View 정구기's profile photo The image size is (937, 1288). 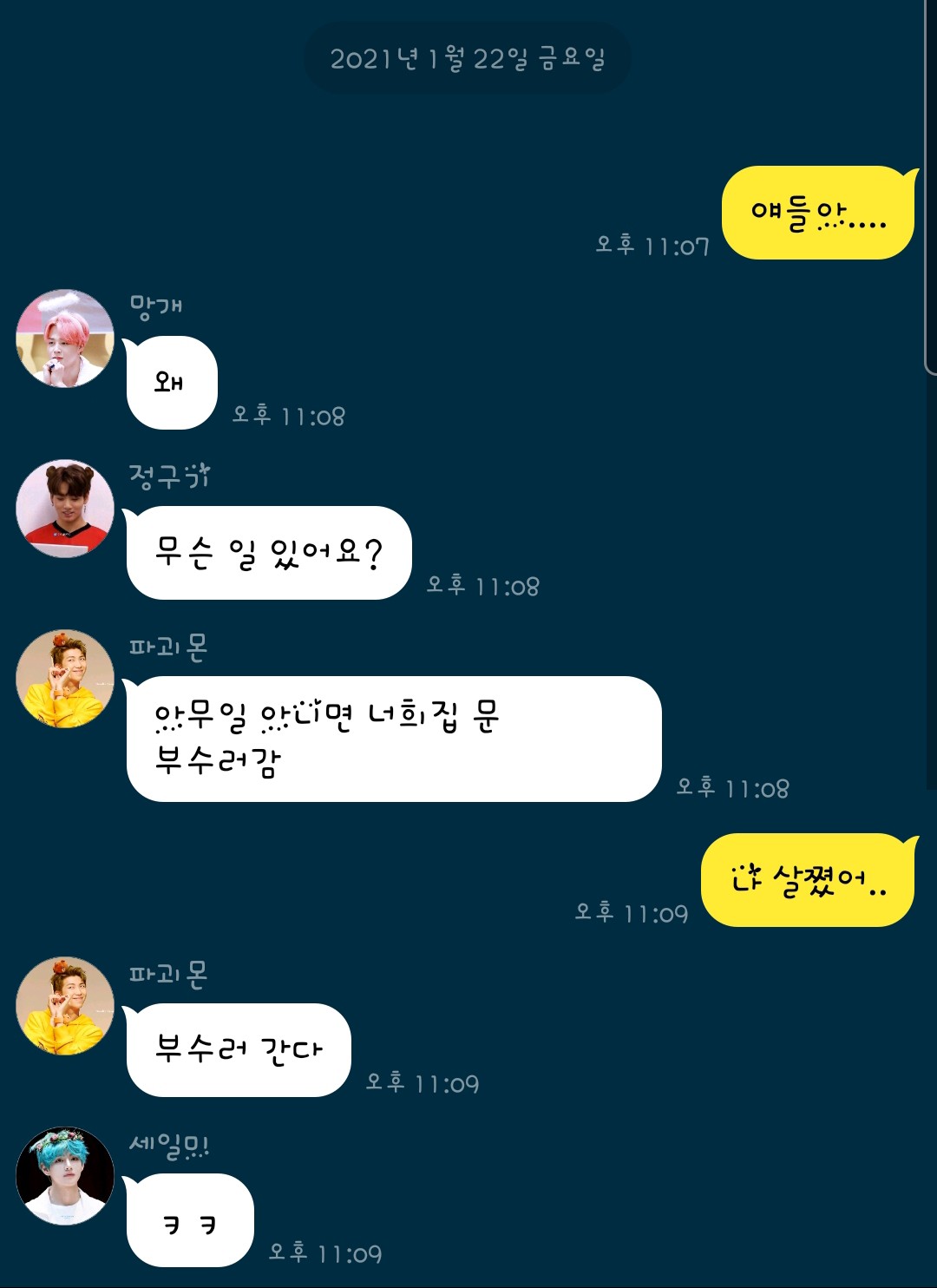coord(65,509)
